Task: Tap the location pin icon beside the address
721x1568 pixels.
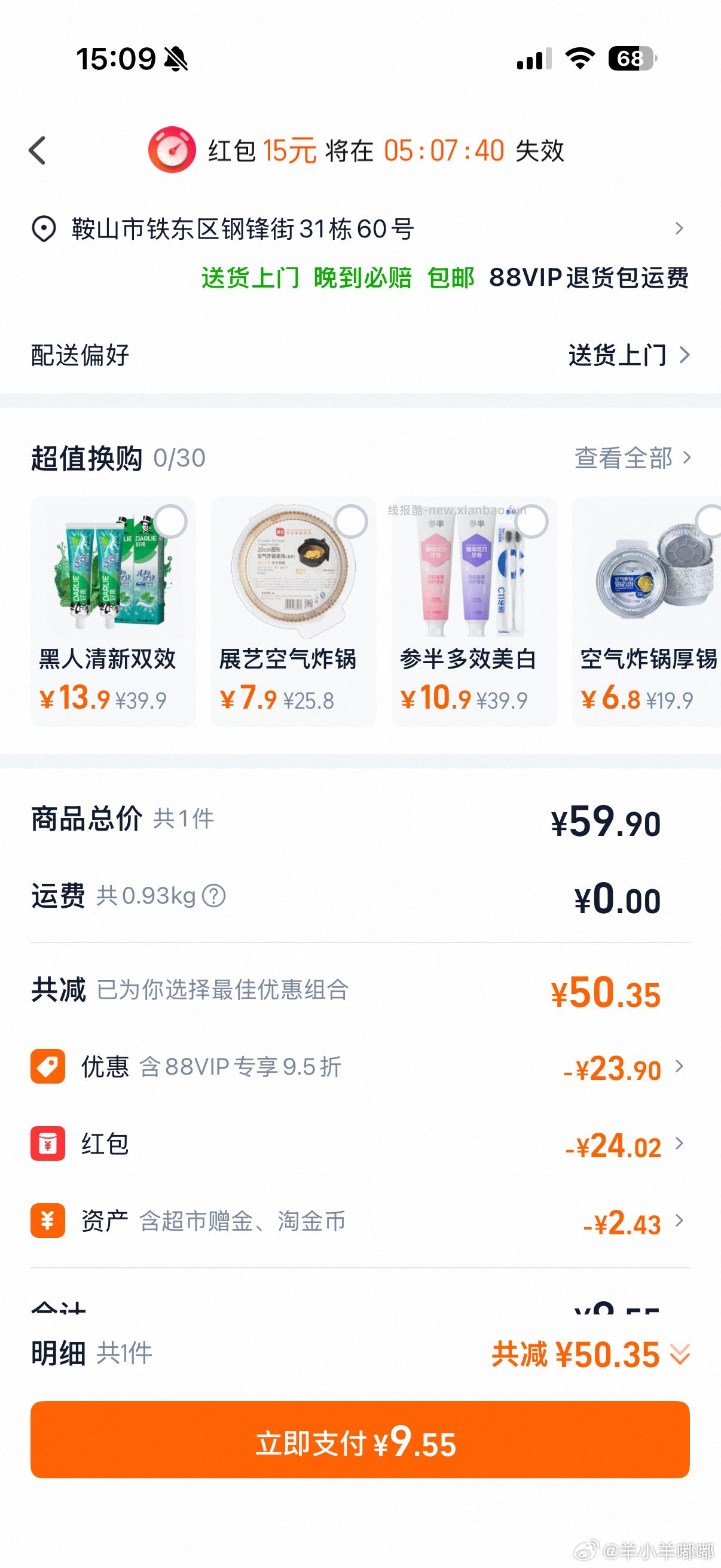Action: tap(42, 230)
